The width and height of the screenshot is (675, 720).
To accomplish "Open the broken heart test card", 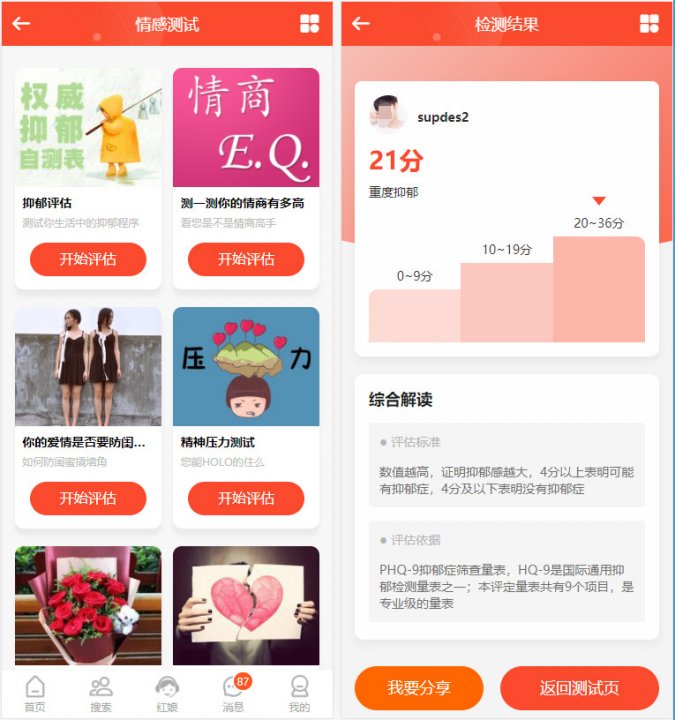I will click(x=246, y=605).
